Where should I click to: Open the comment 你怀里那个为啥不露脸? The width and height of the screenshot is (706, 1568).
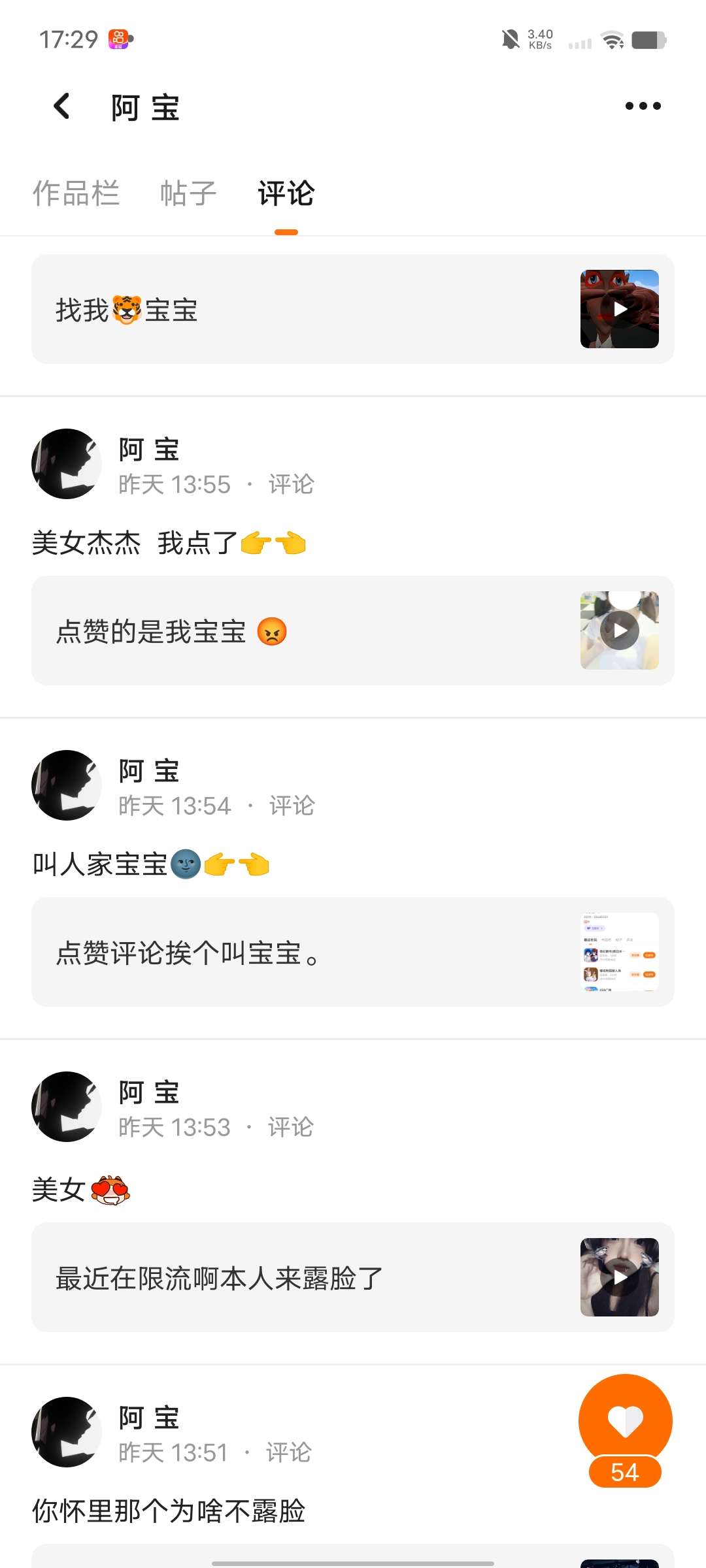point(169,1511)
